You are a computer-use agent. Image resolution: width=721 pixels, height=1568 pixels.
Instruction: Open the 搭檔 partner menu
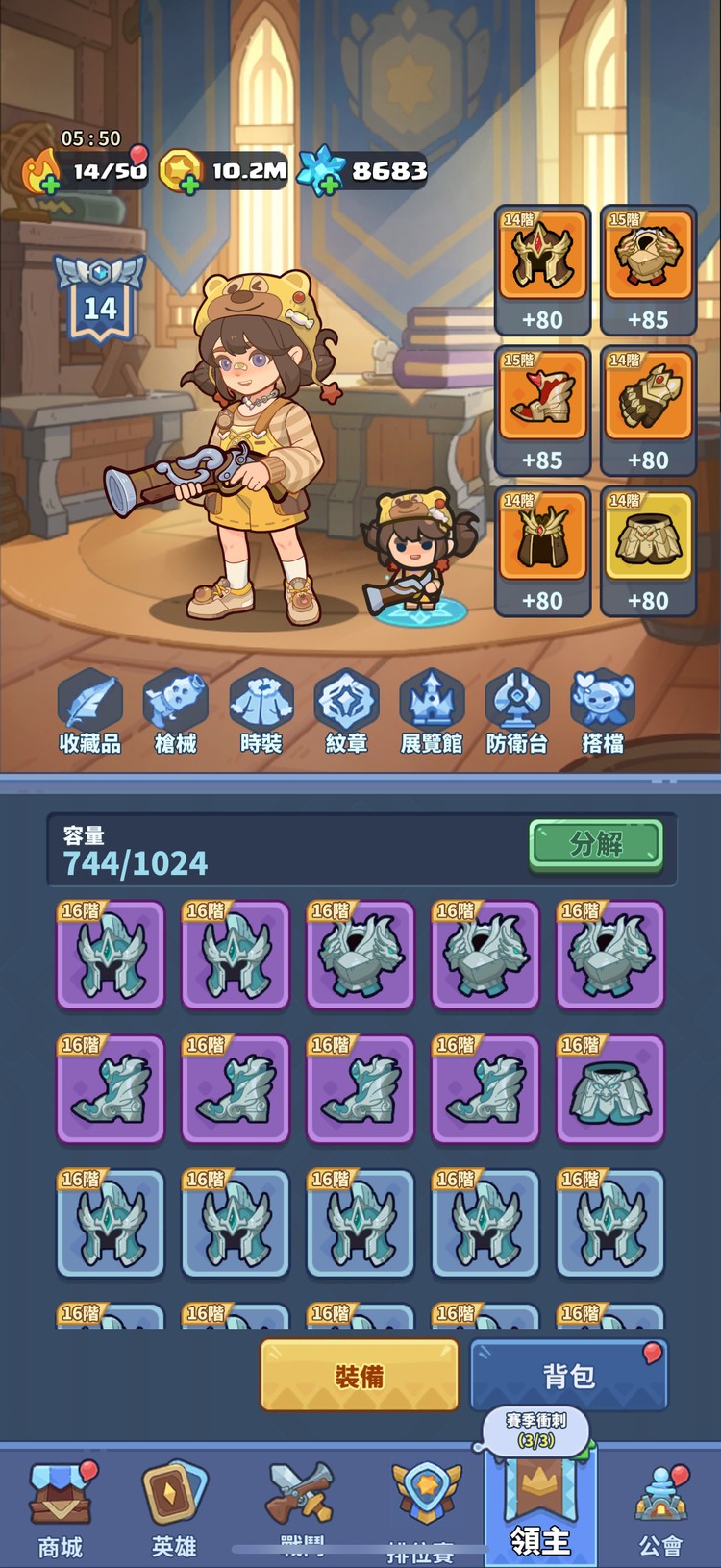[603, 712]
